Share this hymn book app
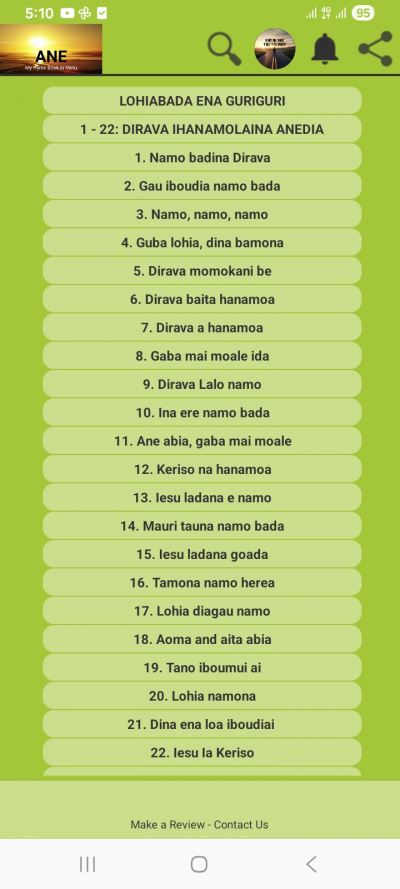 point(375,49)
